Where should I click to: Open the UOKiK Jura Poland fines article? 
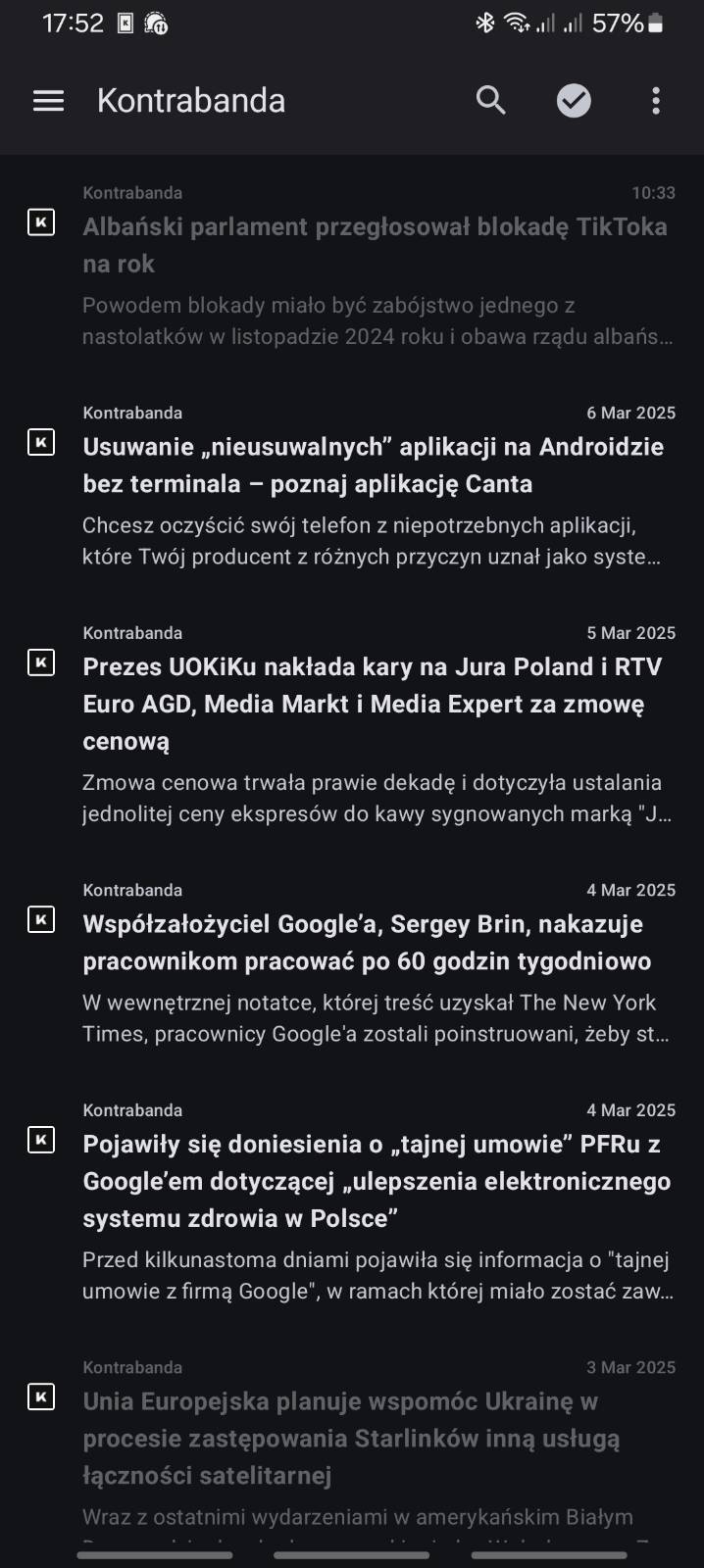click(x=373, y=704)
